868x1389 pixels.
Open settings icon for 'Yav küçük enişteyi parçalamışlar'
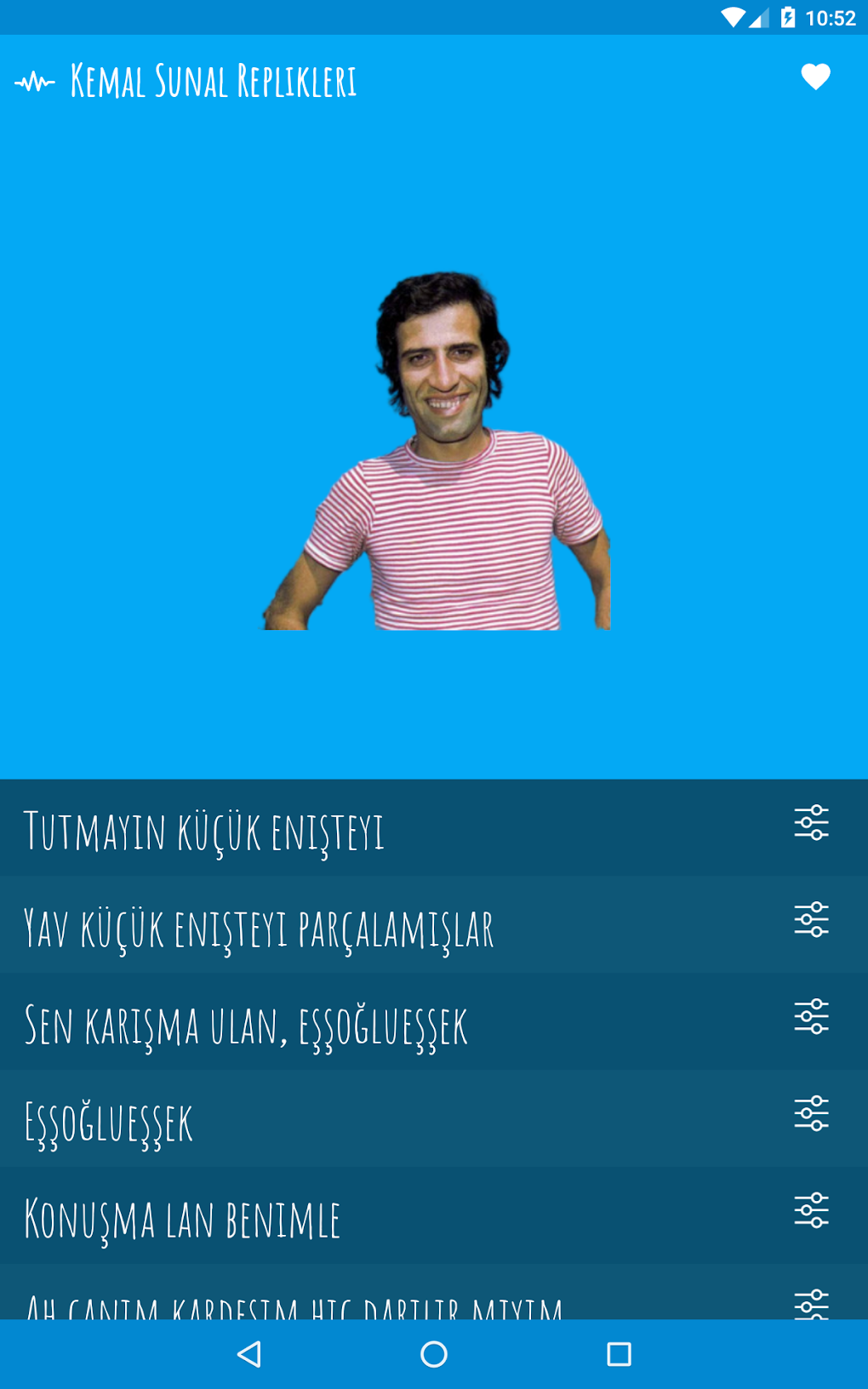click(811, 920)
